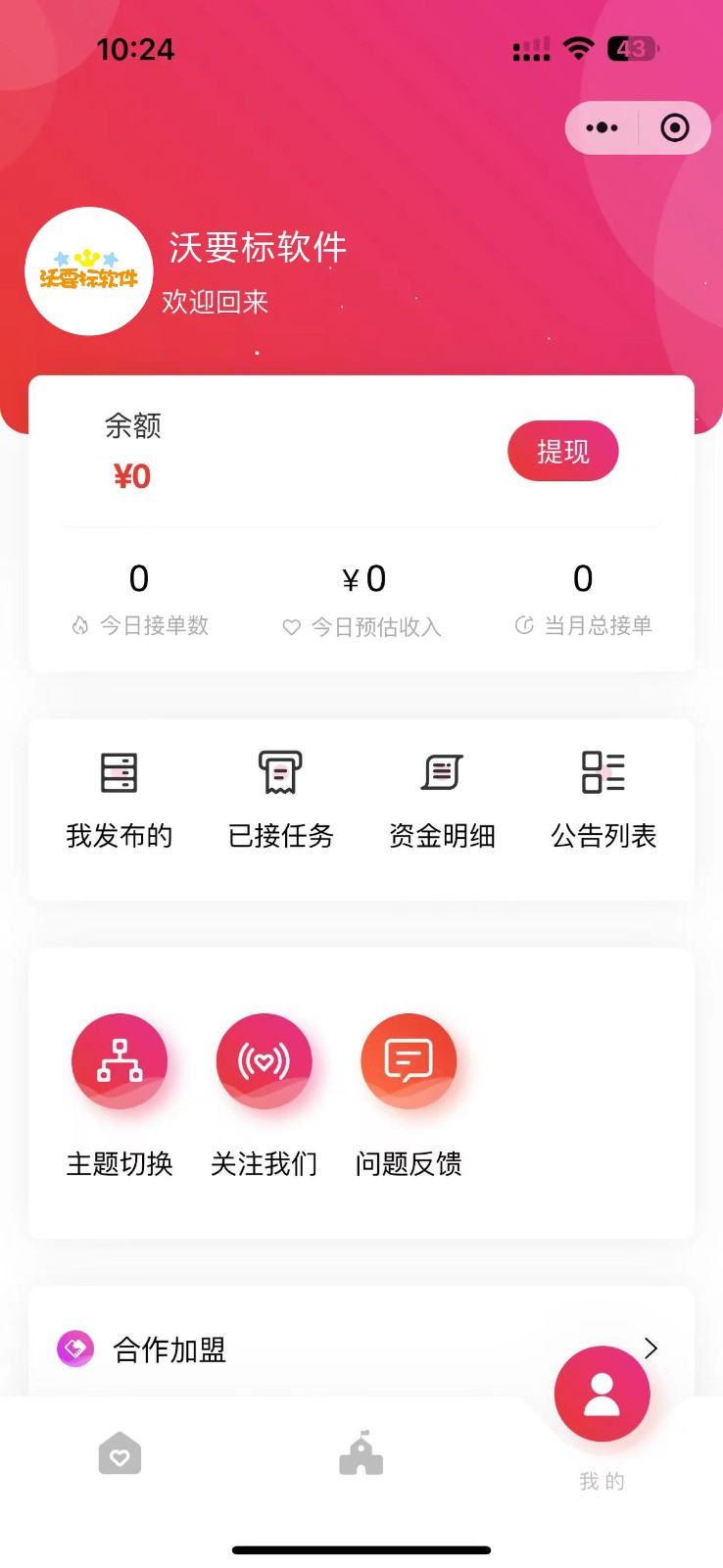The image size is (723, 1568).
Task: Select the 我的 tab
Action: coord(602,1419)
